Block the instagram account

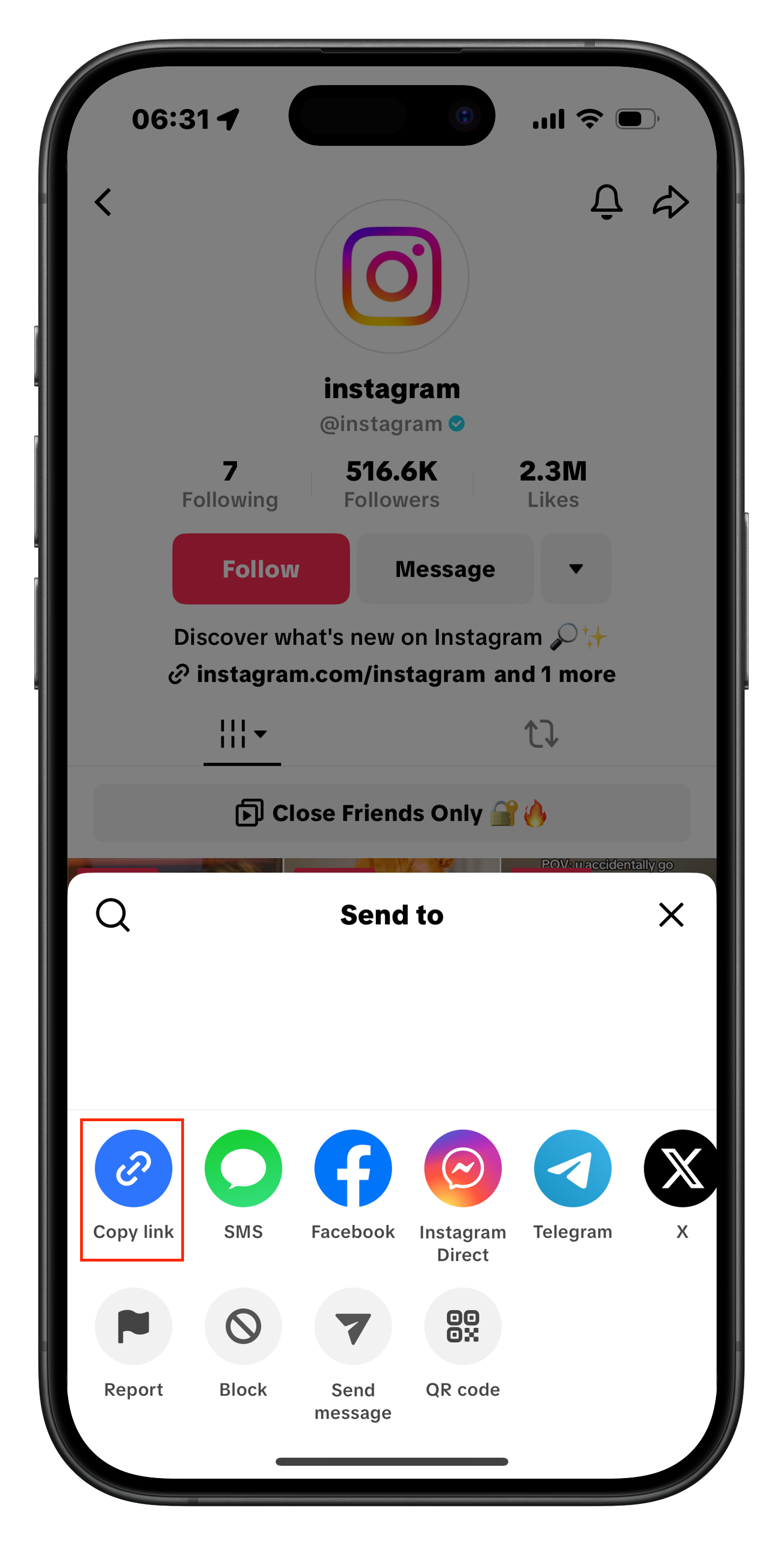coord(243,1326)
